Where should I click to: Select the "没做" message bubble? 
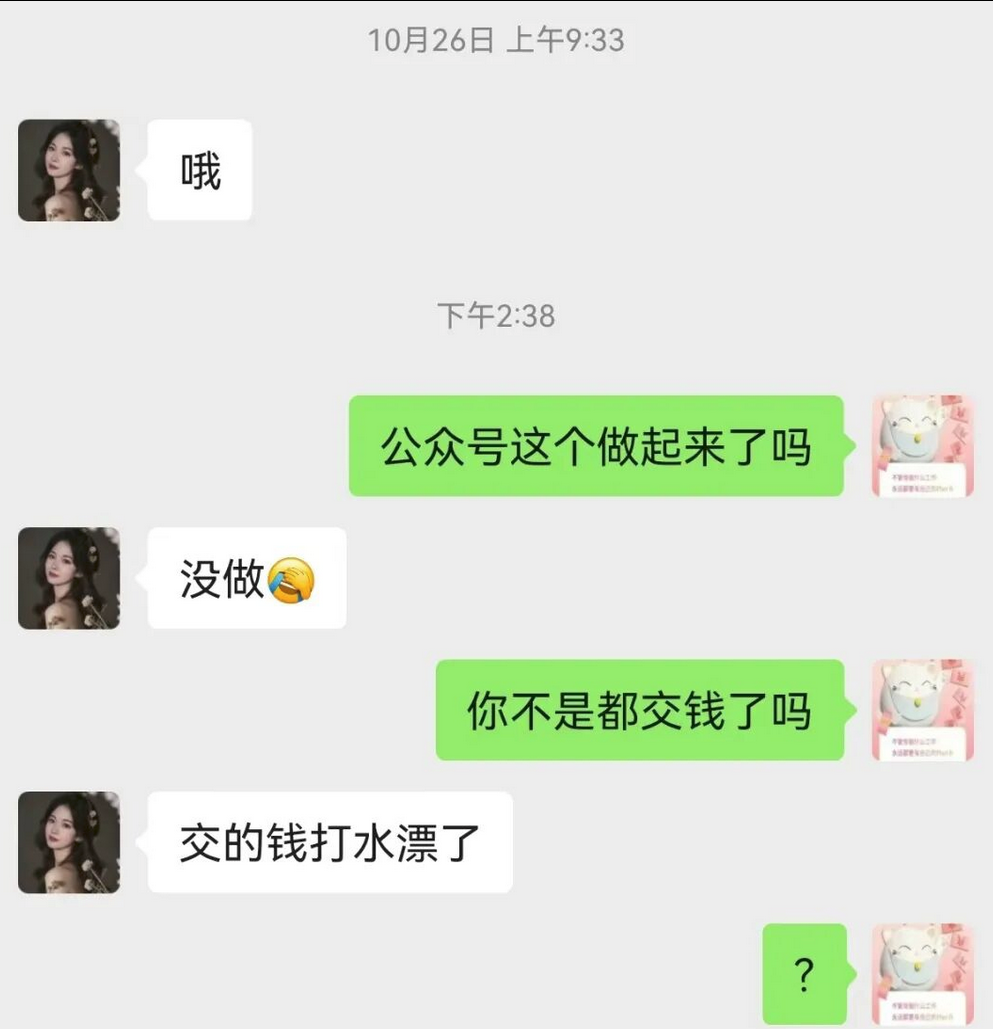coord(246,580)
